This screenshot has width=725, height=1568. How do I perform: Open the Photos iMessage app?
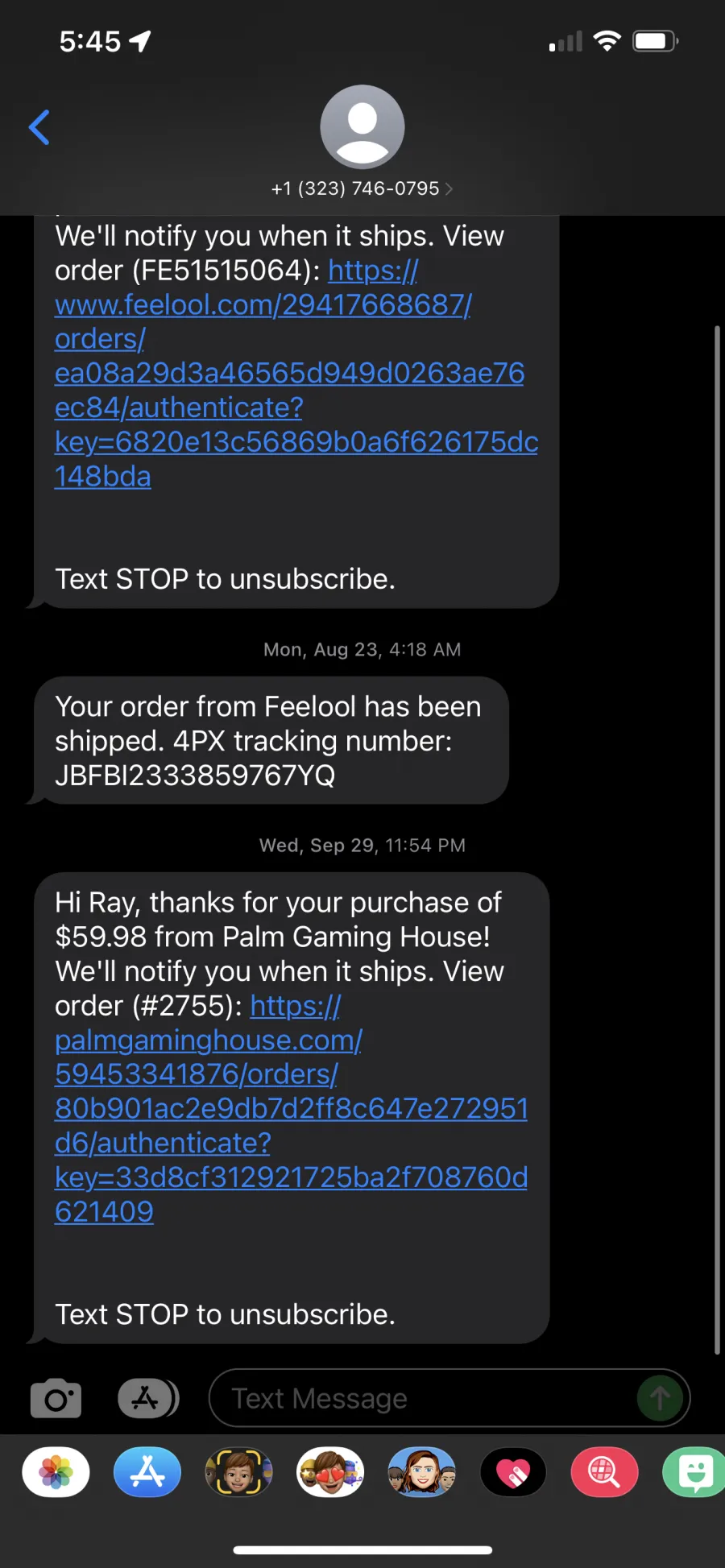click(x=56, y=1472)
